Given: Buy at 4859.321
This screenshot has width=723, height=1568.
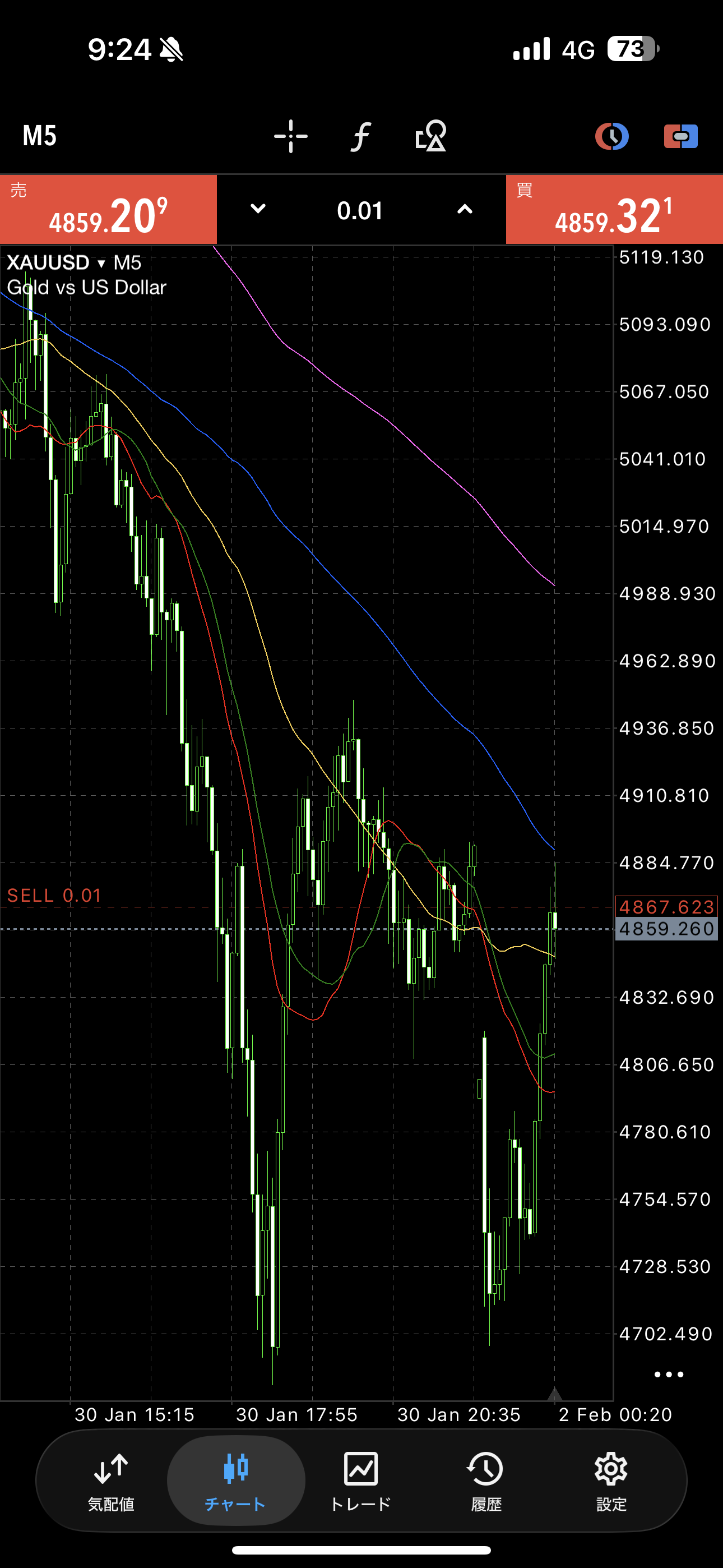Looking at the screenshot, I should click(614, 210).
